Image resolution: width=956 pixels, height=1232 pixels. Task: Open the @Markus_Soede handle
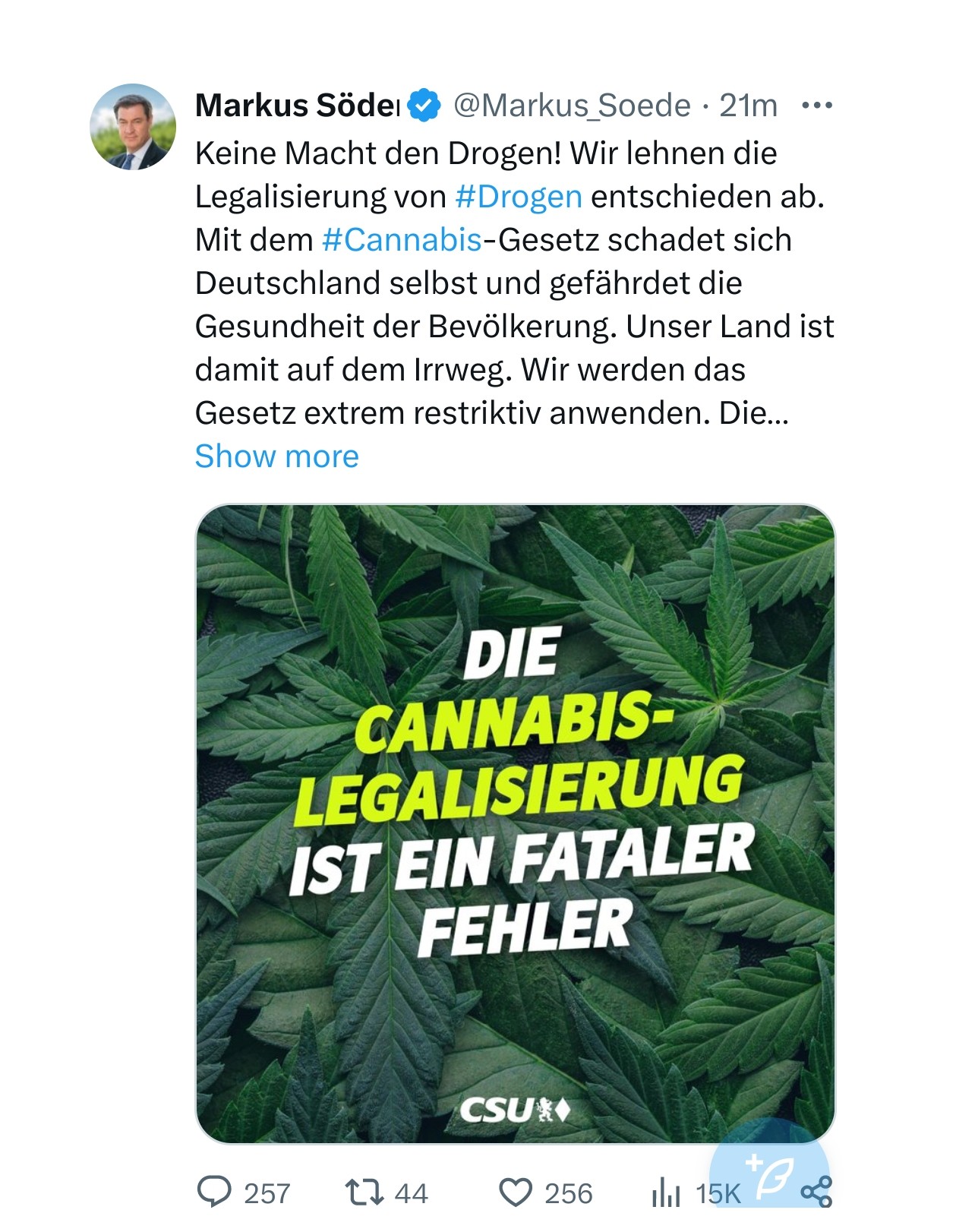point(572,106)
